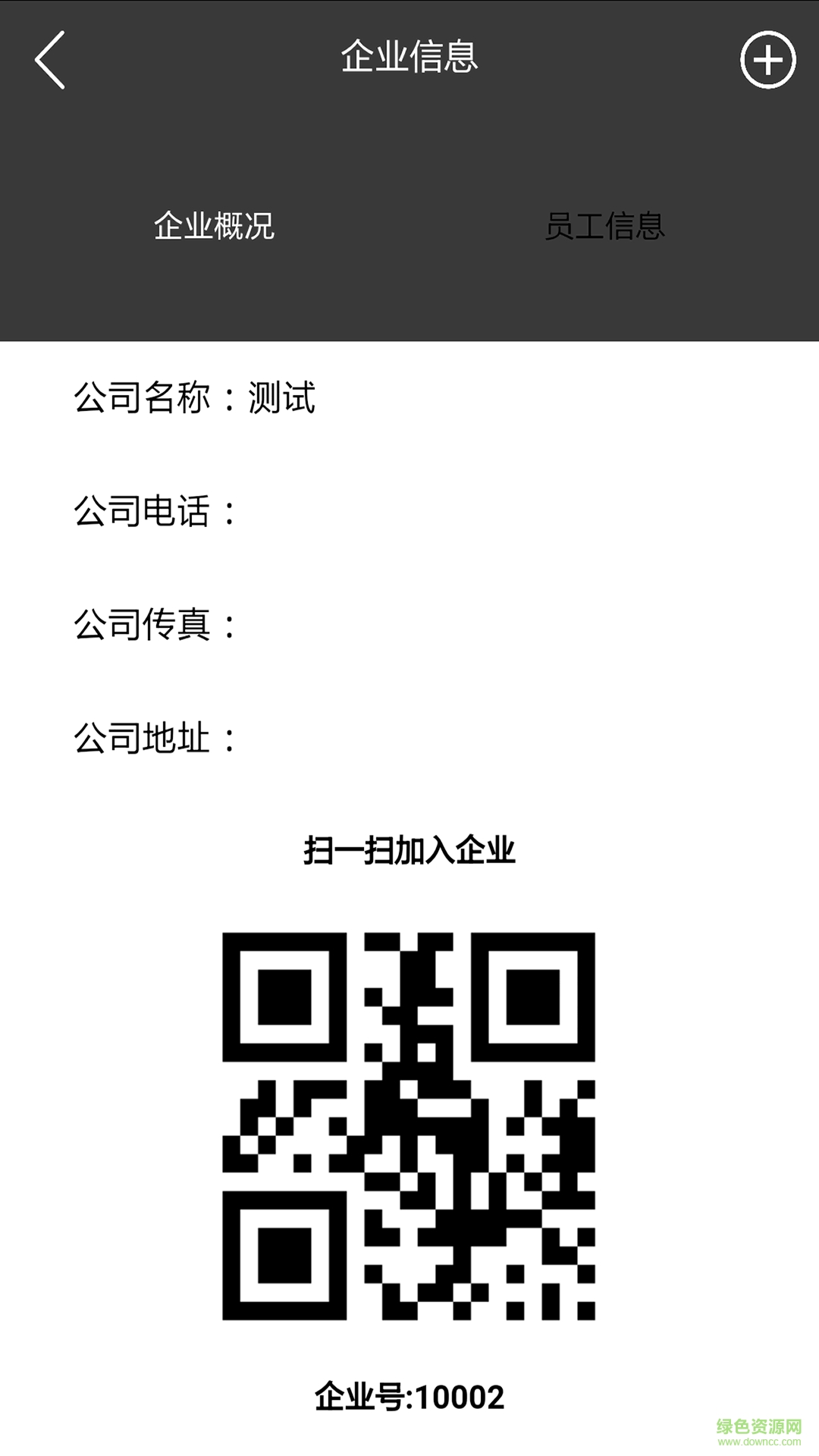Switch to the 员工信息 tab
Screen dimensions: 819x1456
604,226
